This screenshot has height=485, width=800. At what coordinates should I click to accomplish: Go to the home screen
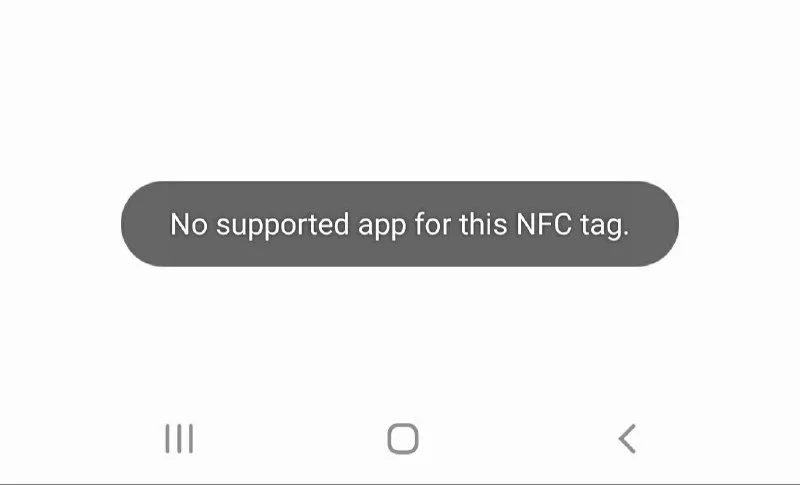[402, 438]
